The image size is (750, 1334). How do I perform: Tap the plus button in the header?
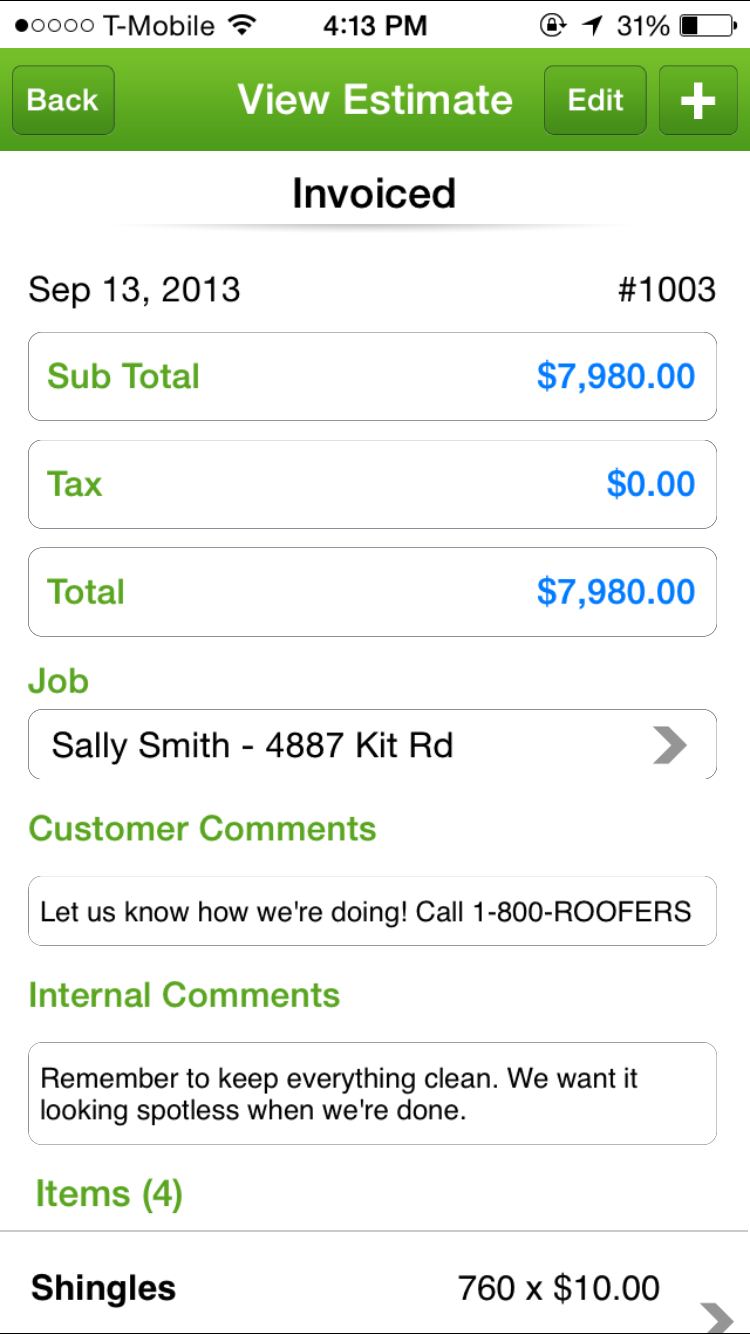697,100
